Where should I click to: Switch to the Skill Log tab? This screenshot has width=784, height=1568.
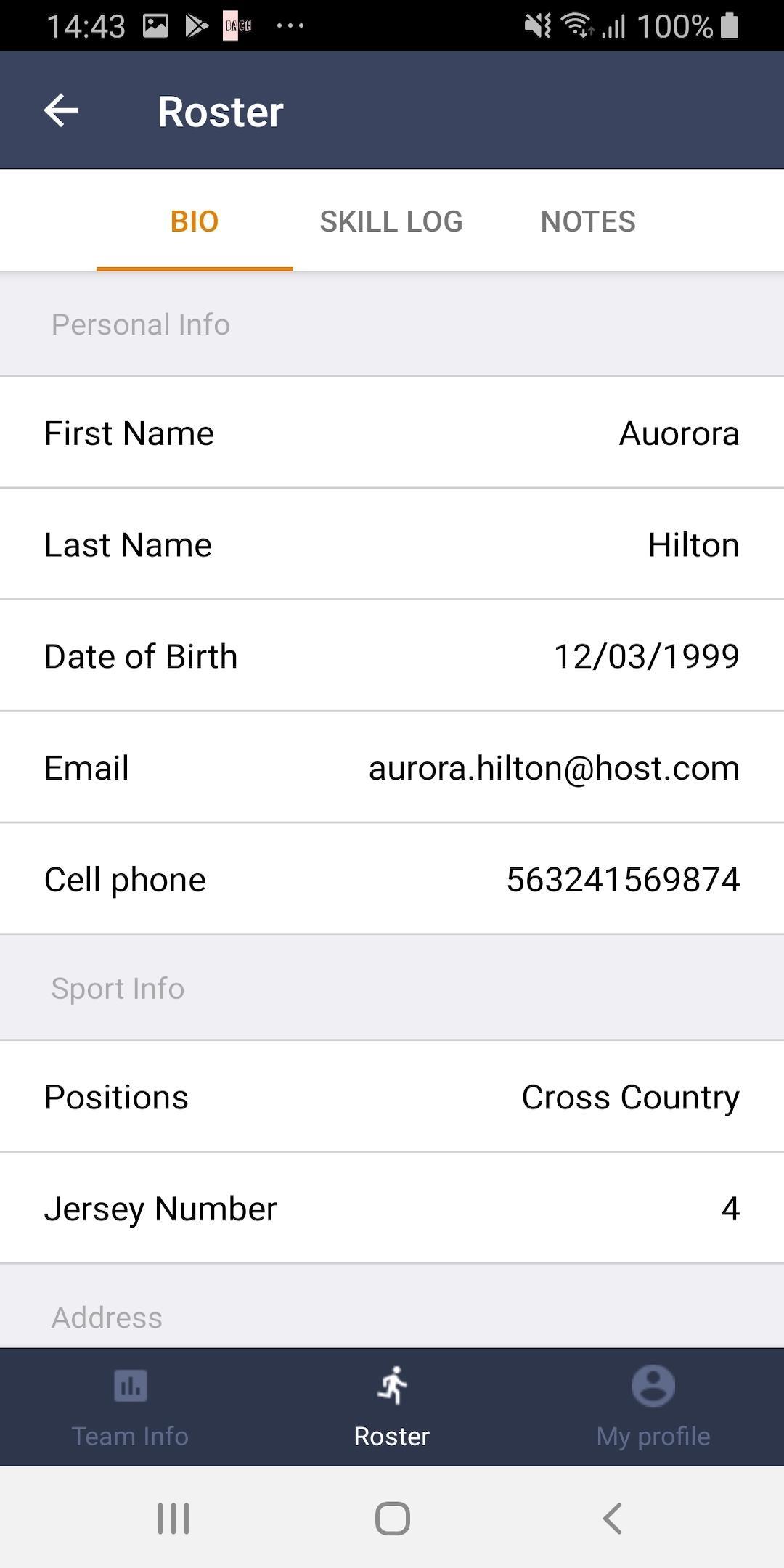(391, 221)
